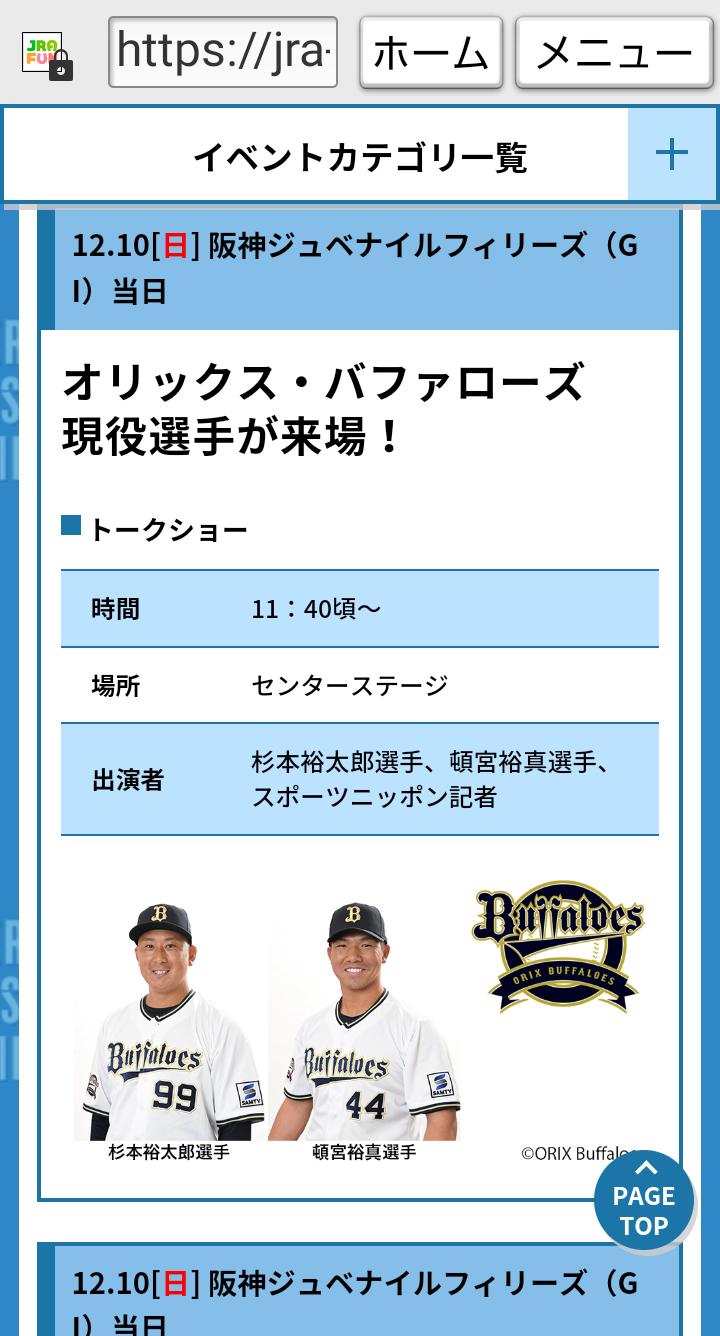Open the メニュー (Menu) button
Screen dimensions: 720x1336
[x=614, y=52]
